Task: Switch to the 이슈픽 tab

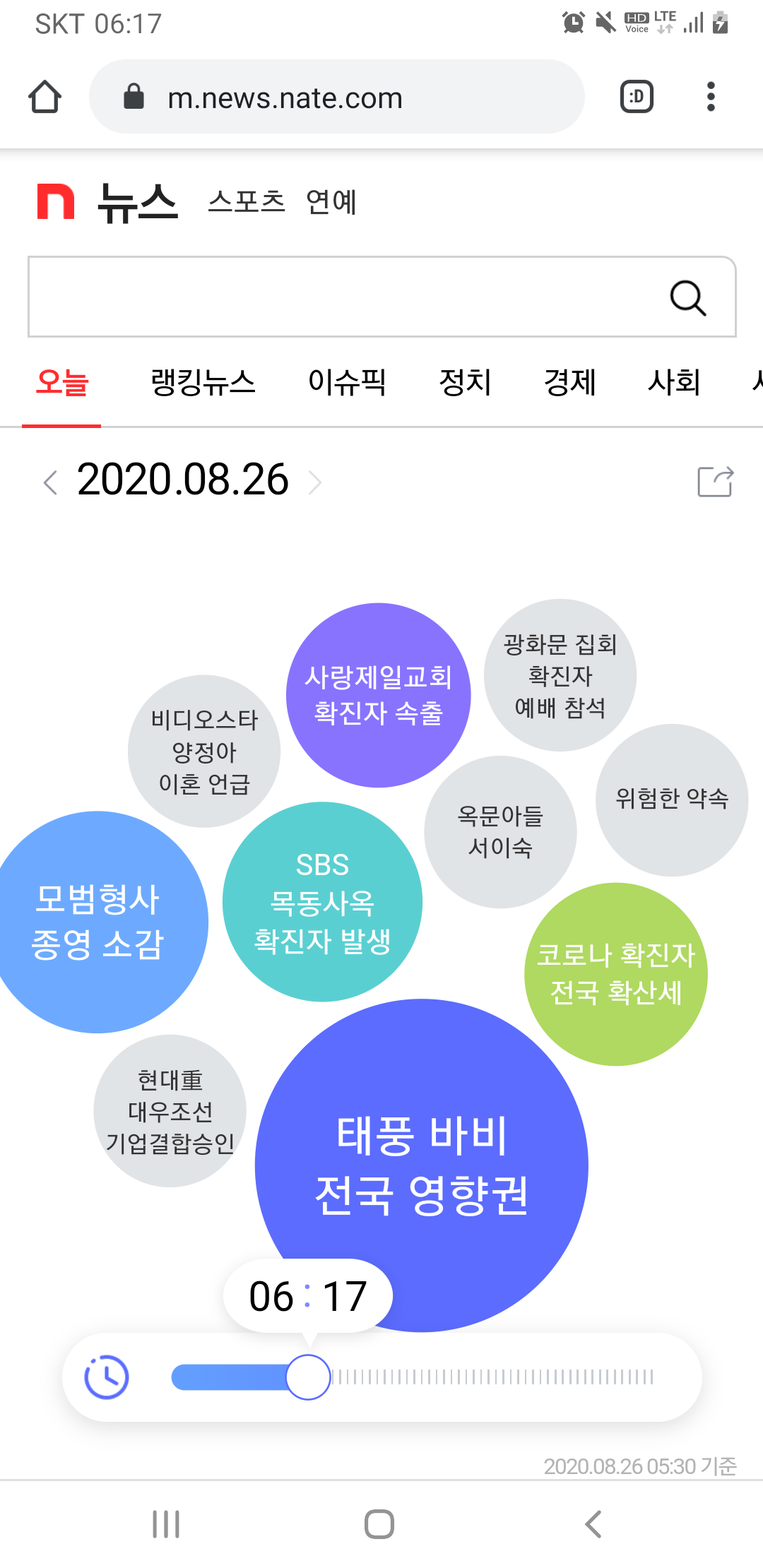Action: point(347,382)
